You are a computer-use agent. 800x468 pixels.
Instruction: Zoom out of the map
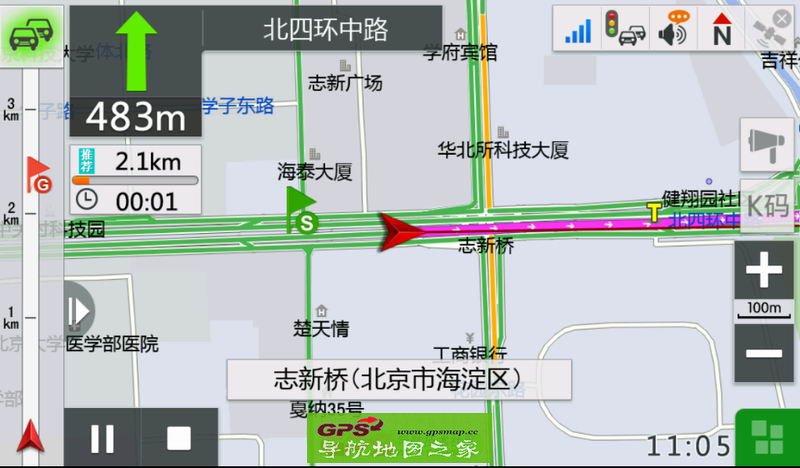(x=765, y=353)
